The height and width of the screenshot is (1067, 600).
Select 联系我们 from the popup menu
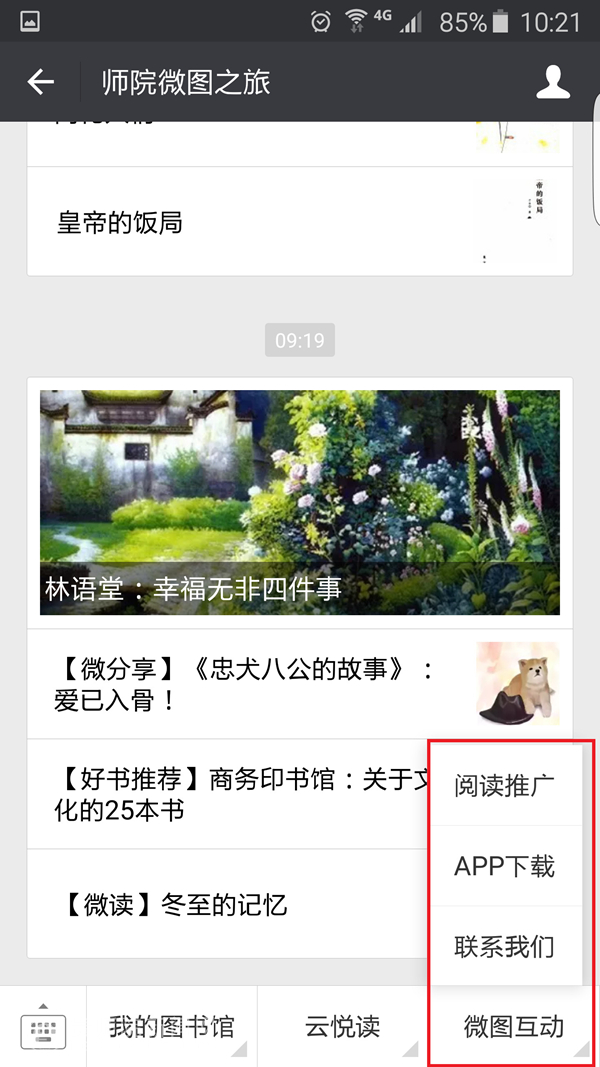click(x=504, y=946)
